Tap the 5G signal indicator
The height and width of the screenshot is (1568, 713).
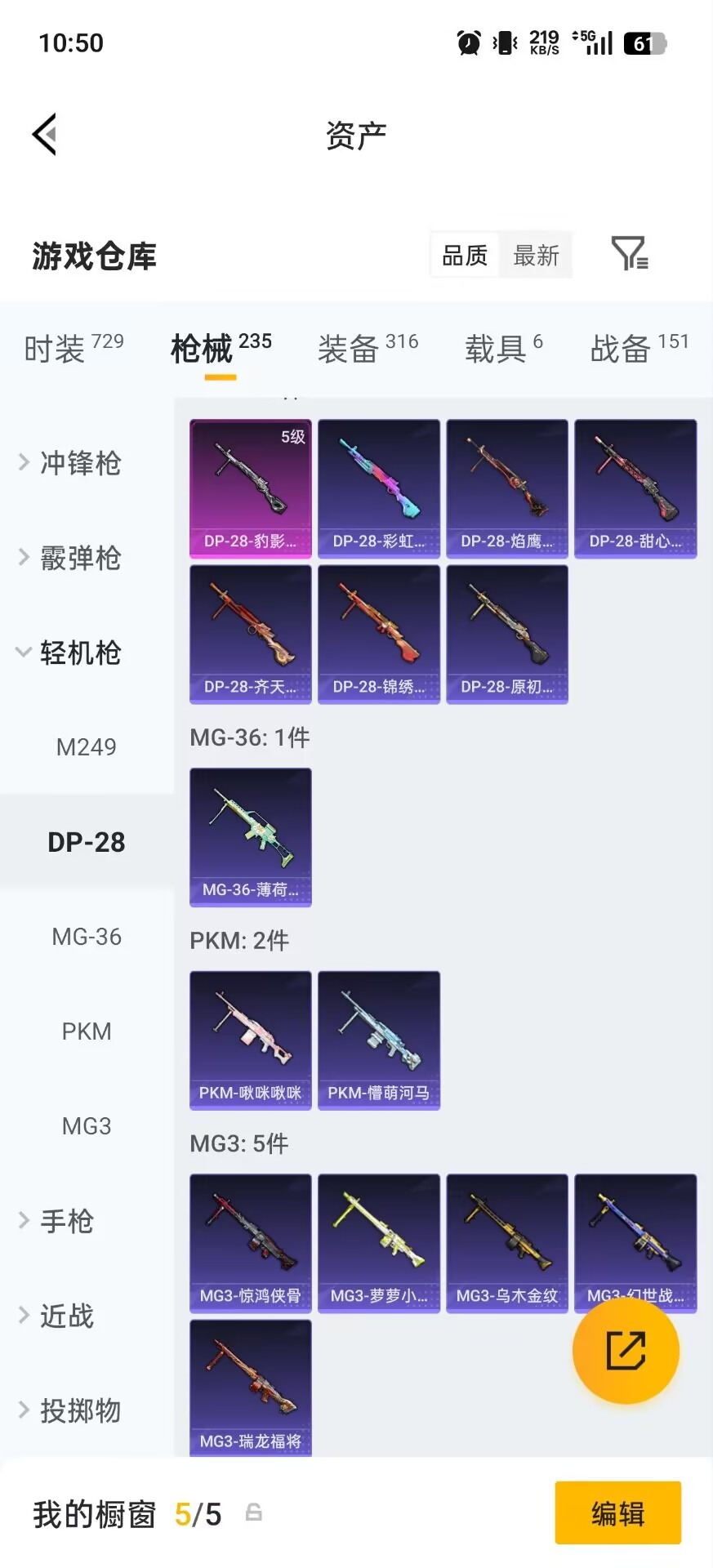click(597, 42)
